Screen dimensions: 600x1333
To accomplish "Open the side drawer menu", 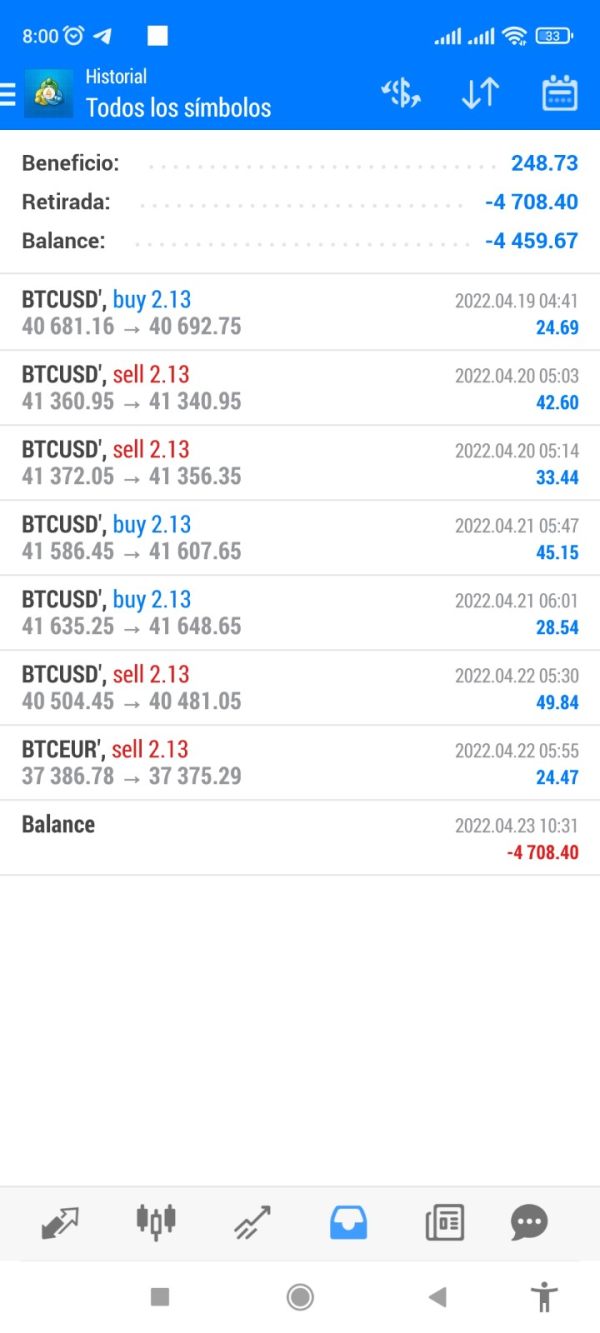I will (x=8, y=94).
